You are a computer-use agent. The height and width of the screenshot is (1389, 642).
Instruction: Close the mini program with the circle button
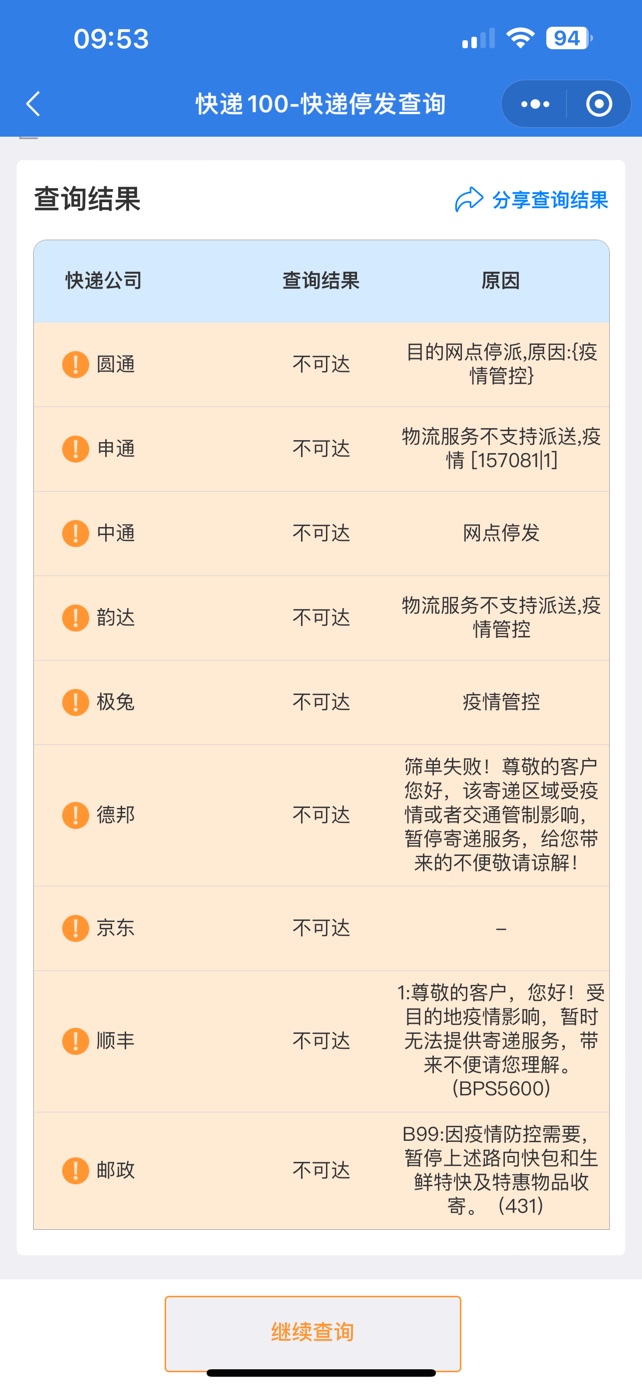[x=599, y=104]
